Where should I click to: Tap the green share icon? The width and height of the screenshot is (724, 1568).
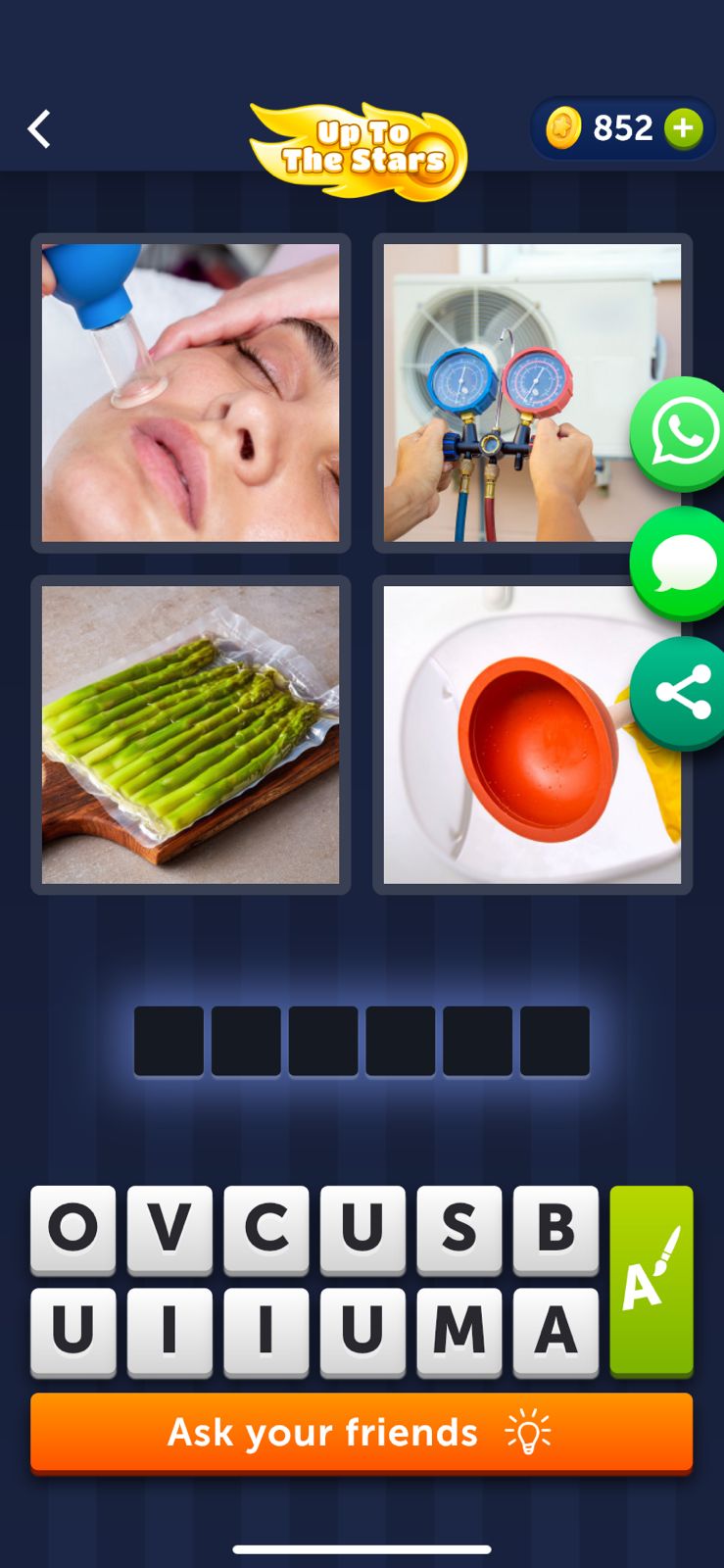coord(681,691)
